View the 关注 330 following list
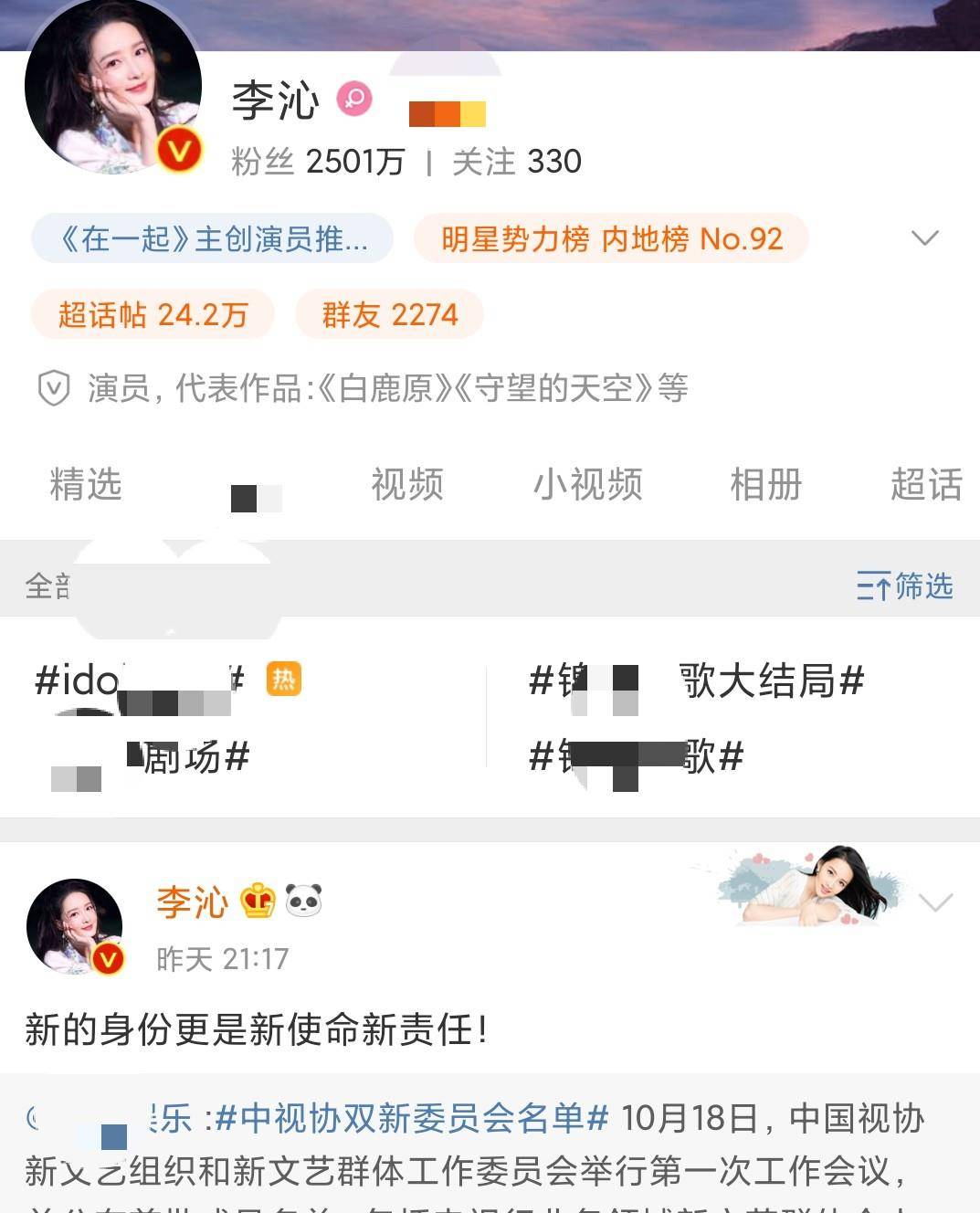980x1213 pixels. [516, 162]
